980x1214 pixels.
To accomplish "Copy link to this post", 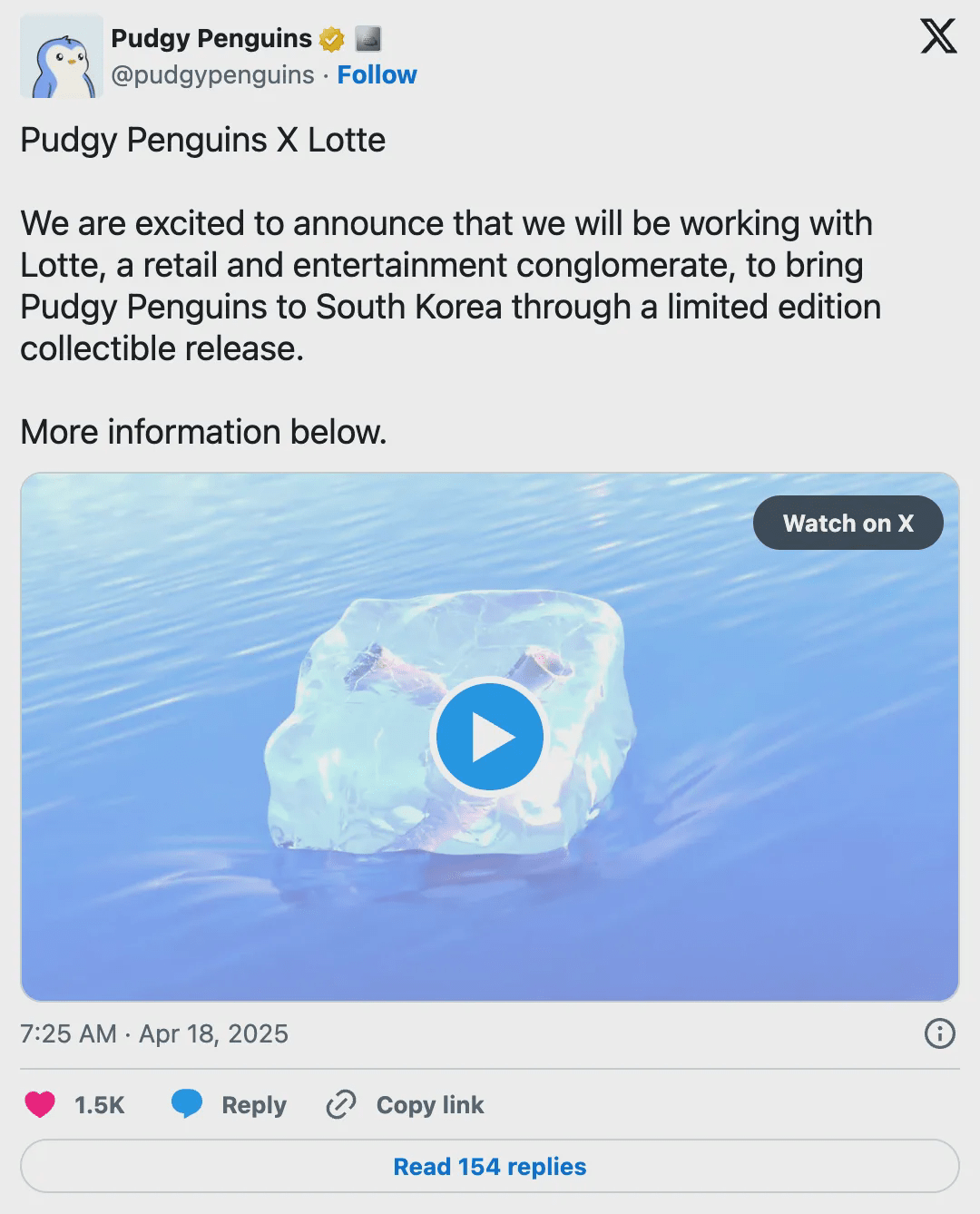I will click(x=406, y=1104).
